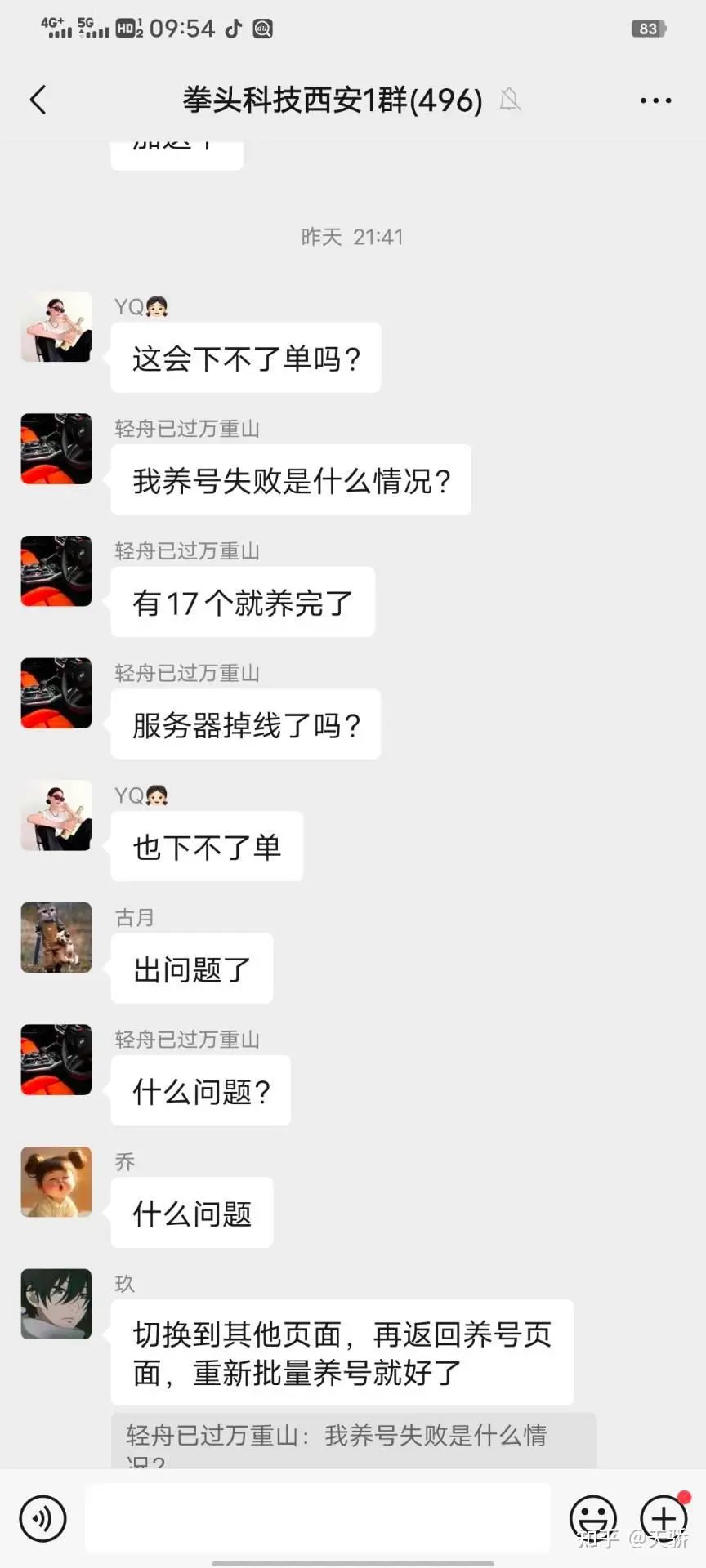Open 玖's profile avatar
The height and width of the screenshot is (1568, 706).
tap(56, 1303)
